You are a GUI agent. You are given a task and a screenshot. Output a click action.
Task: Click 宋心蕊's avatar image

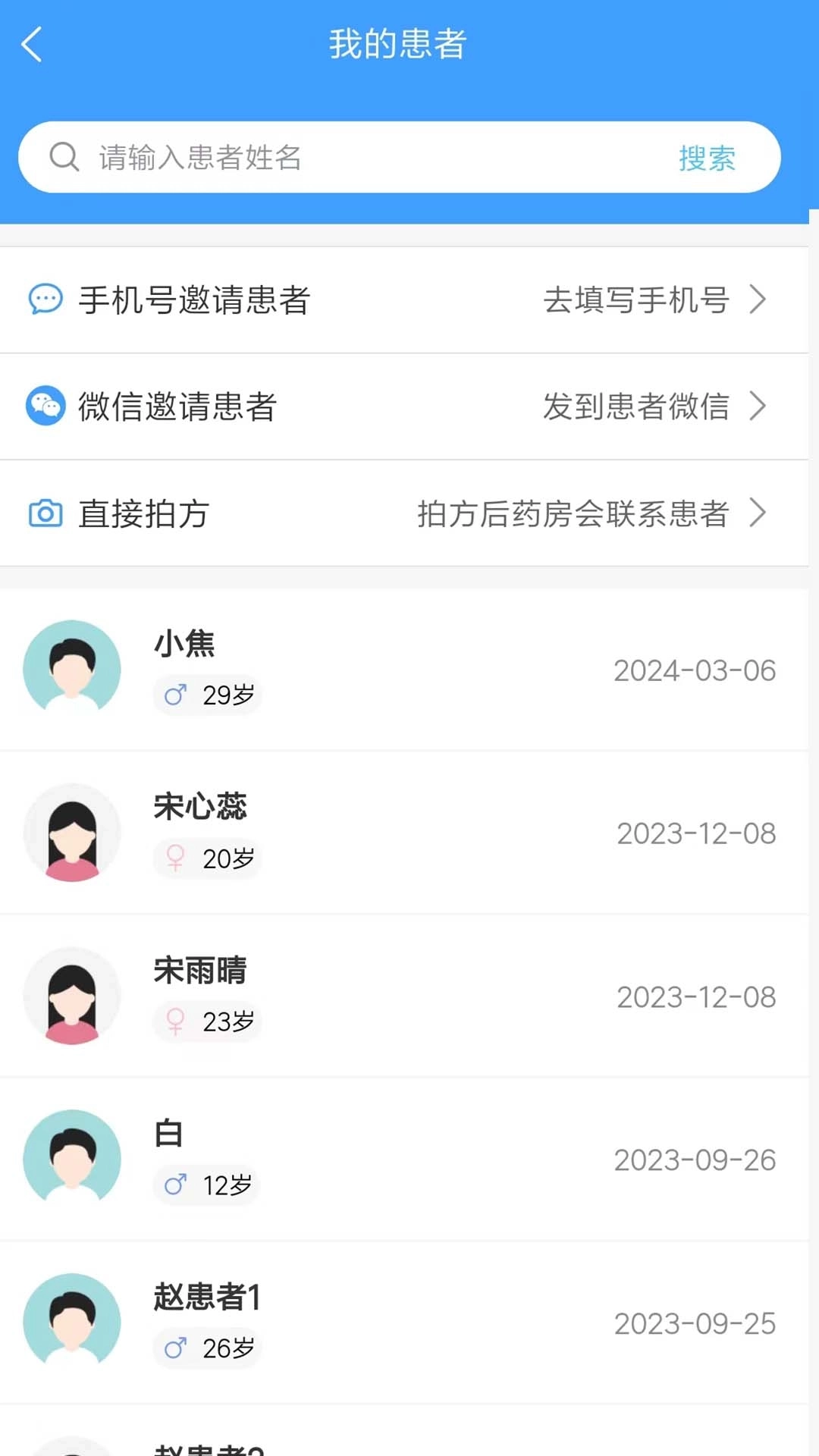71,832
